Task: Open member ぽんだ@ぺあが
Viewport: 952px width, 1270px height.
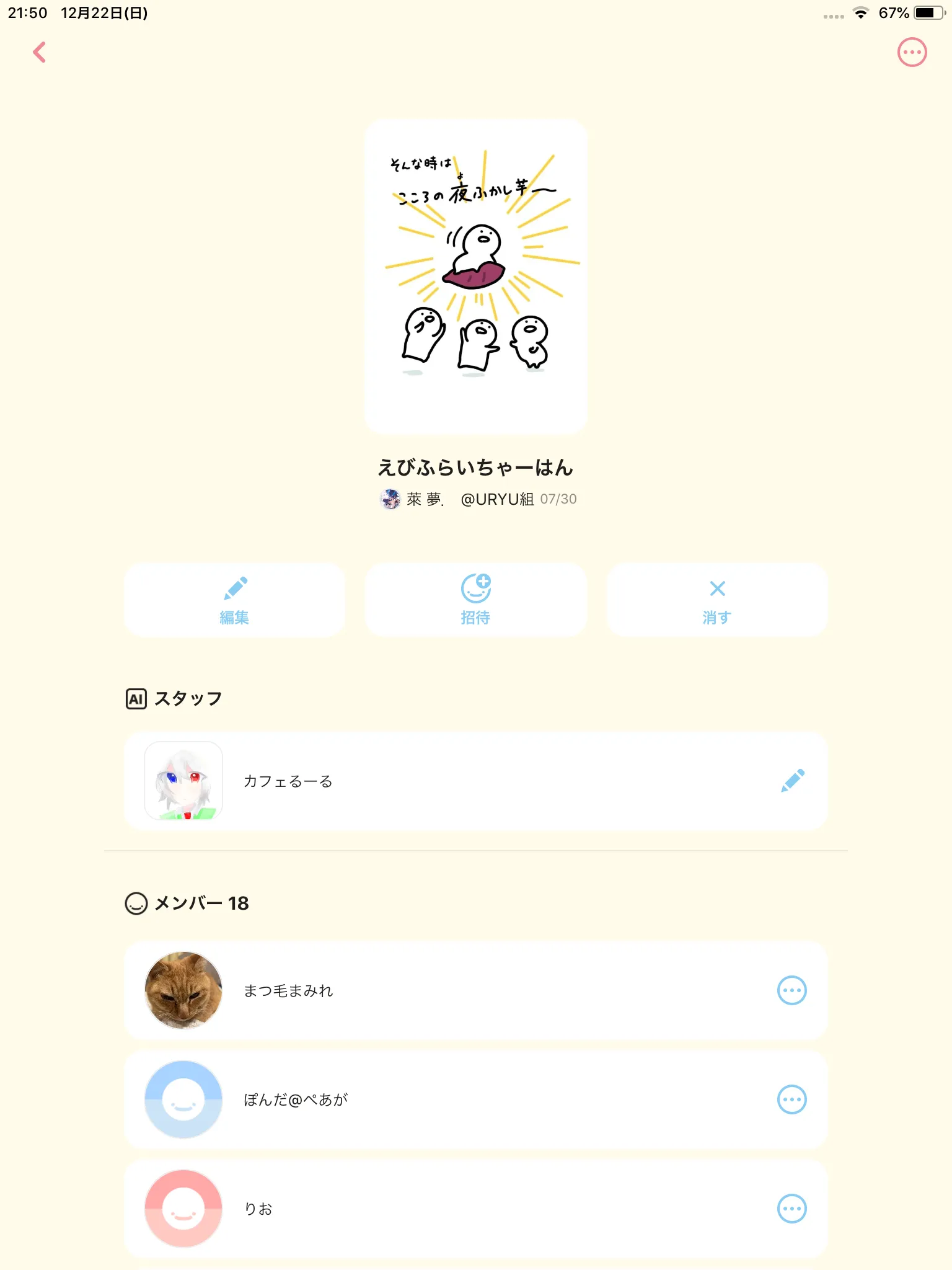Action: tap(476, 1099)
